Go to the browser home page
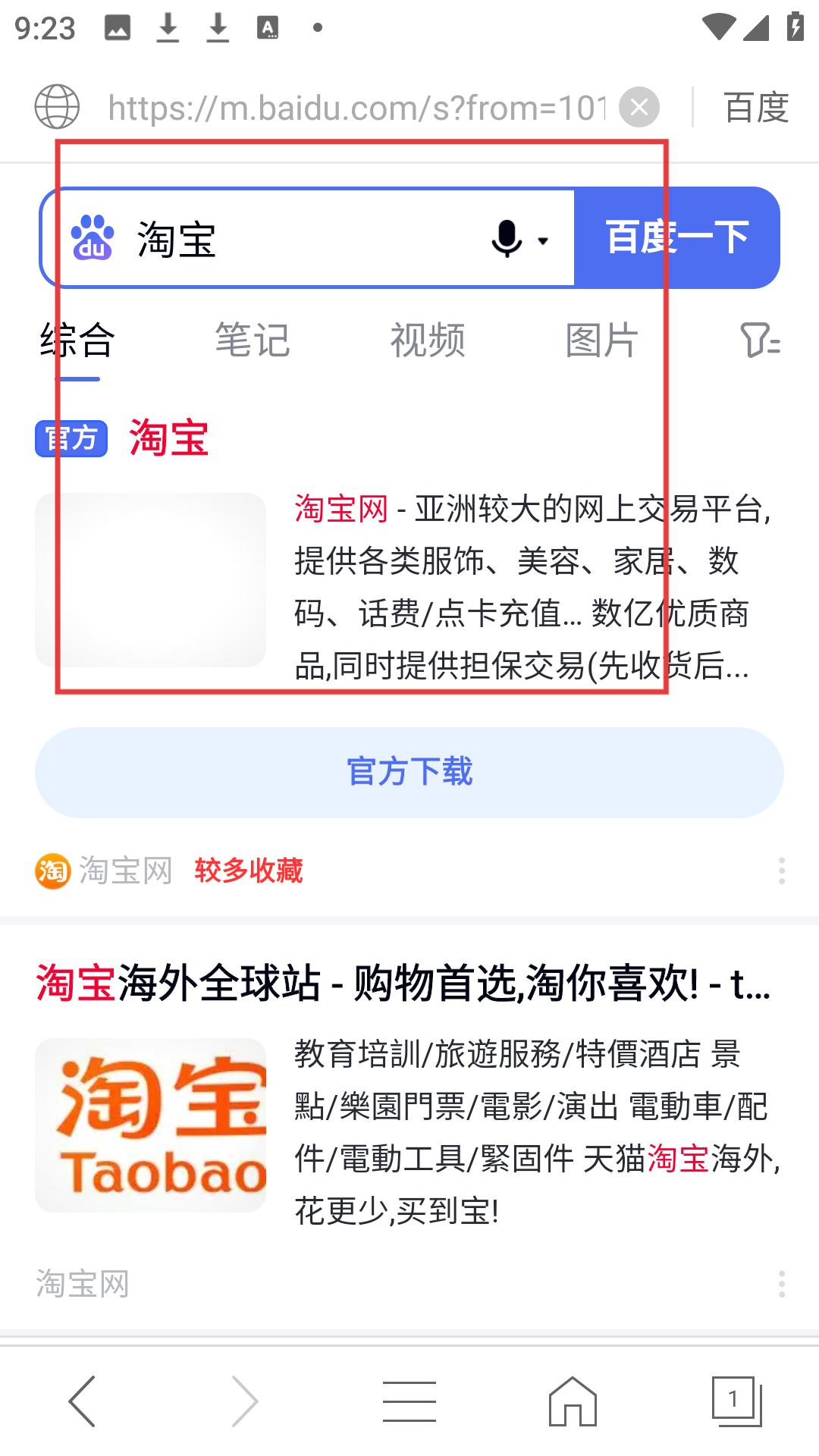The width and height of the screenshot is (819, 1456). click(x=573, y=1401)
